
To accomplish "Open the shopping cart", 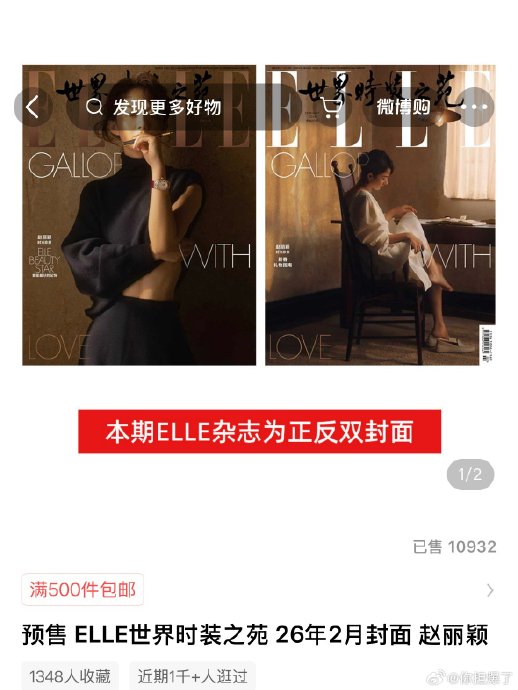I will (x=331, y=106).
